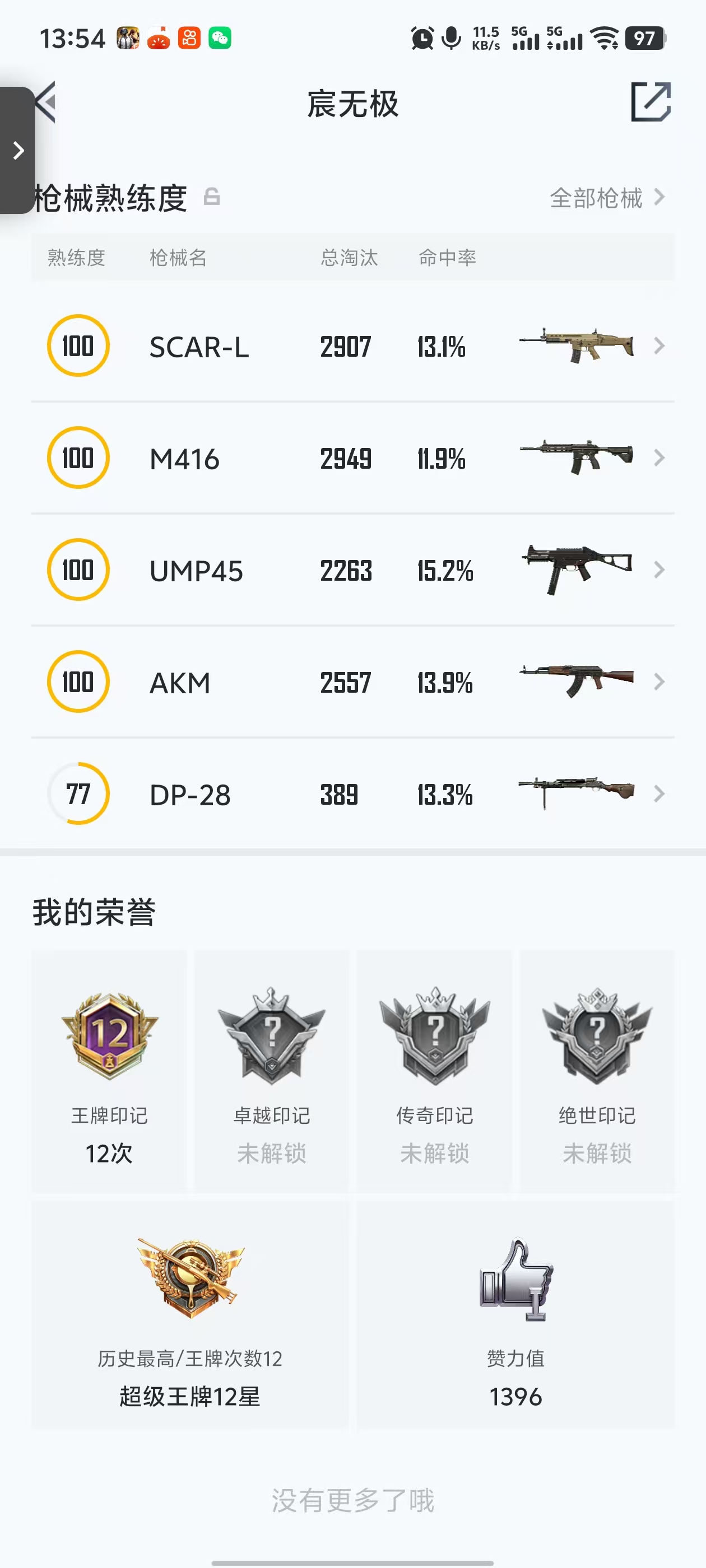The width and height of the screenshot is (706, 1568).
Task: Open the 超级王牌12星 highest rank card
Action: (190, 1315)
